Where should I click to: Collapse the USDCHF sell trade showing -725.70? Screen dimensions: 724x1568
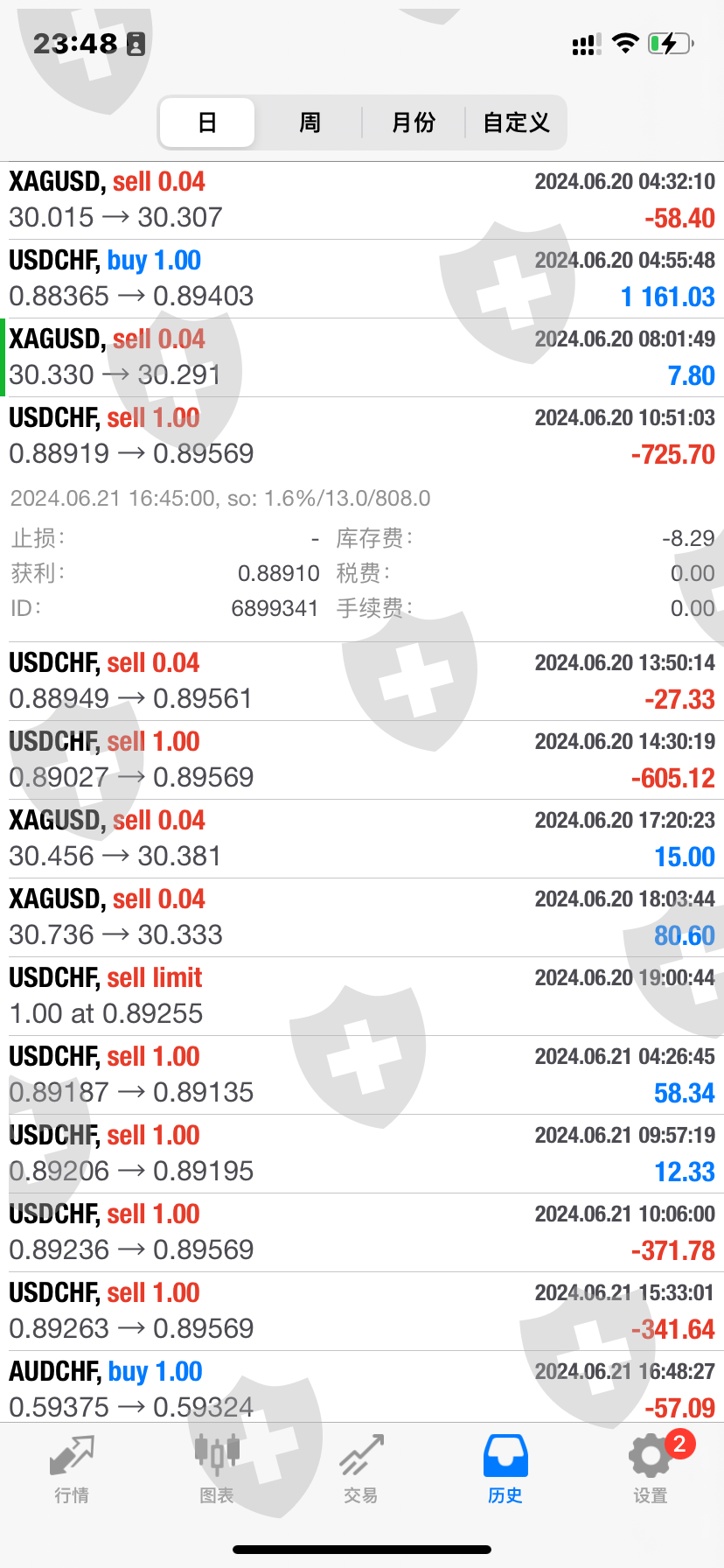362,436
